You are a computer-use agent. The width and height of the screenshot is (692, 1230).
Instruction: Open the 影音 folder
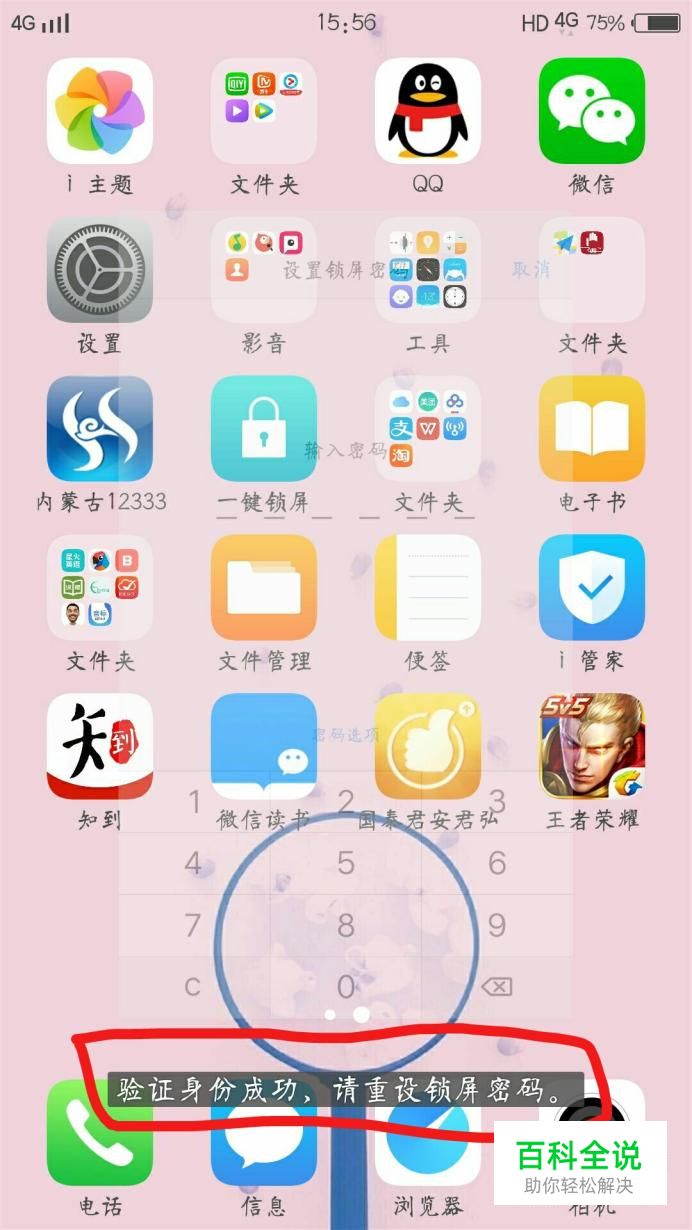click(264, 270)
